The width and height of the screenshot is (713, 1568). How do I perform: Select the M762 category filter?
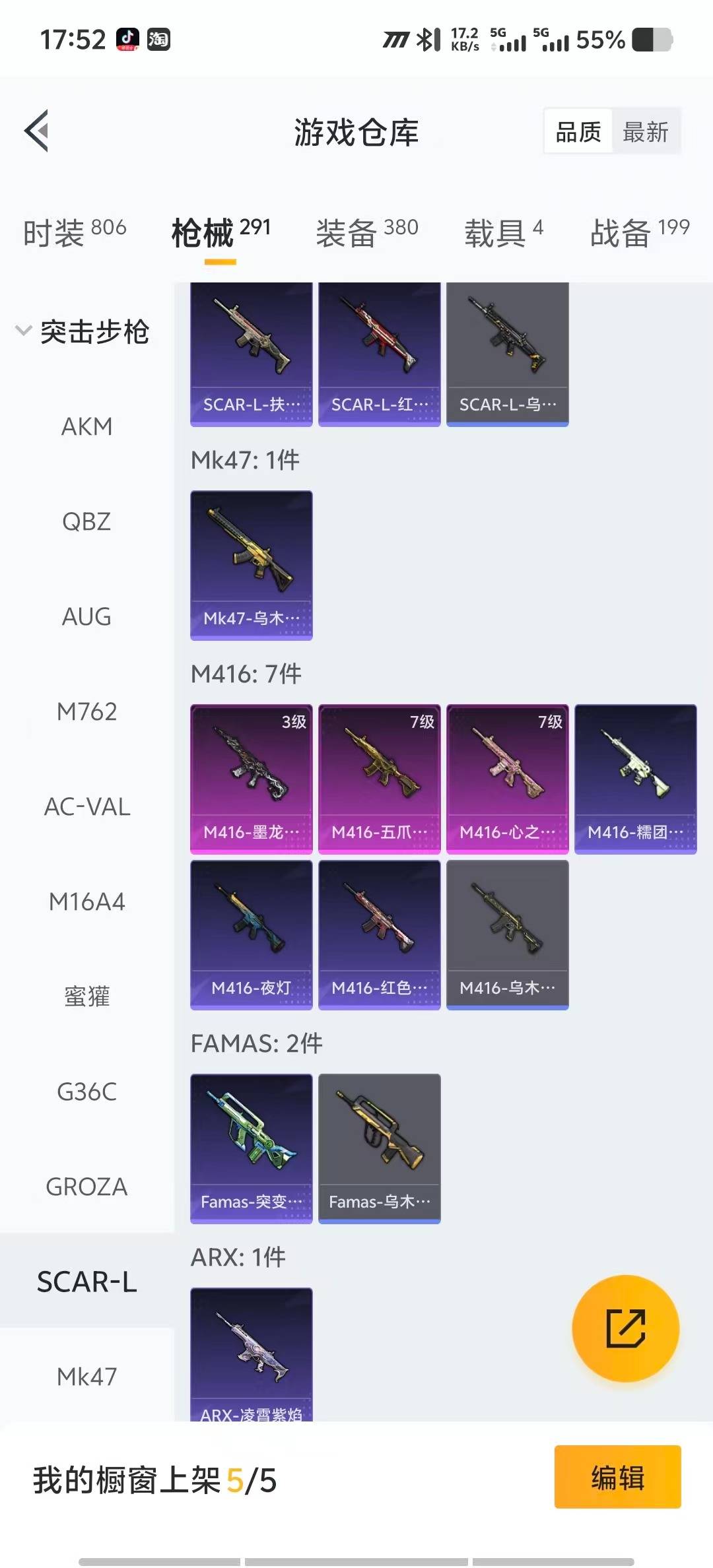[86, 712]
